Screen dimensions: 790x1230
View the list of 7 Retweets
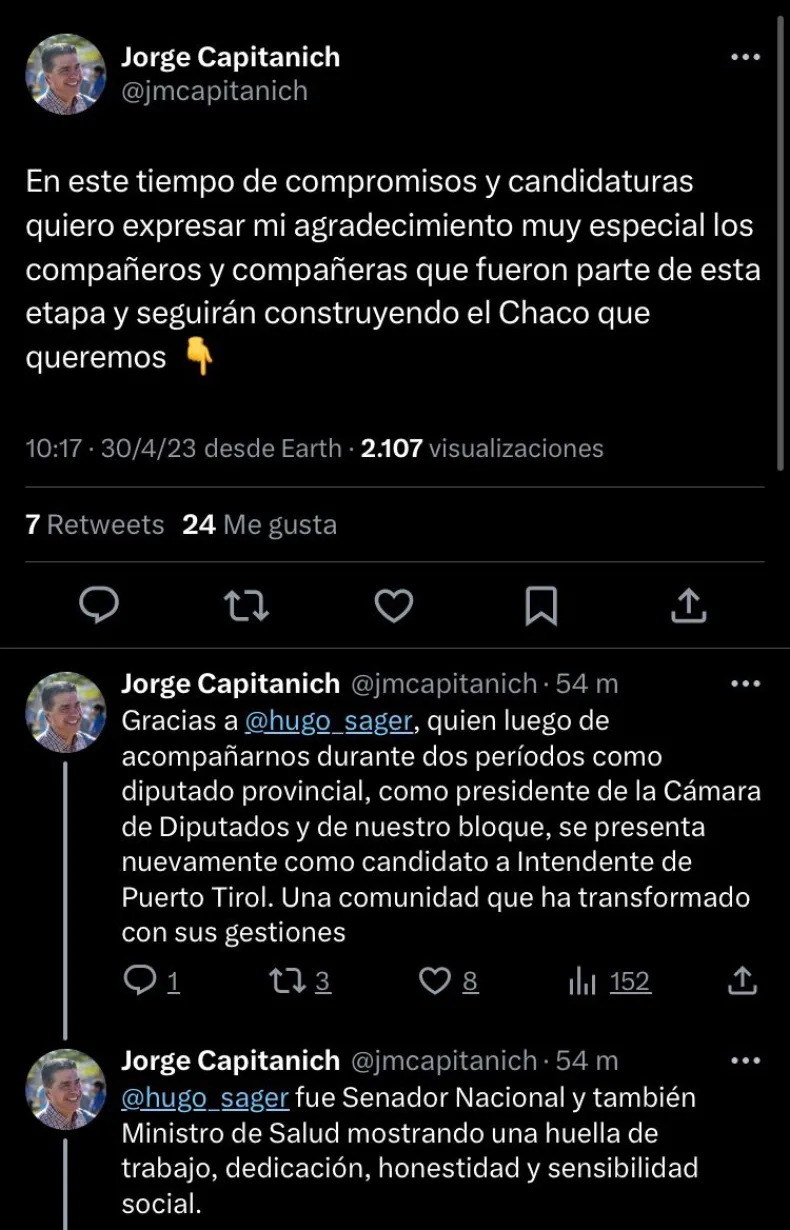coord(95,525)
